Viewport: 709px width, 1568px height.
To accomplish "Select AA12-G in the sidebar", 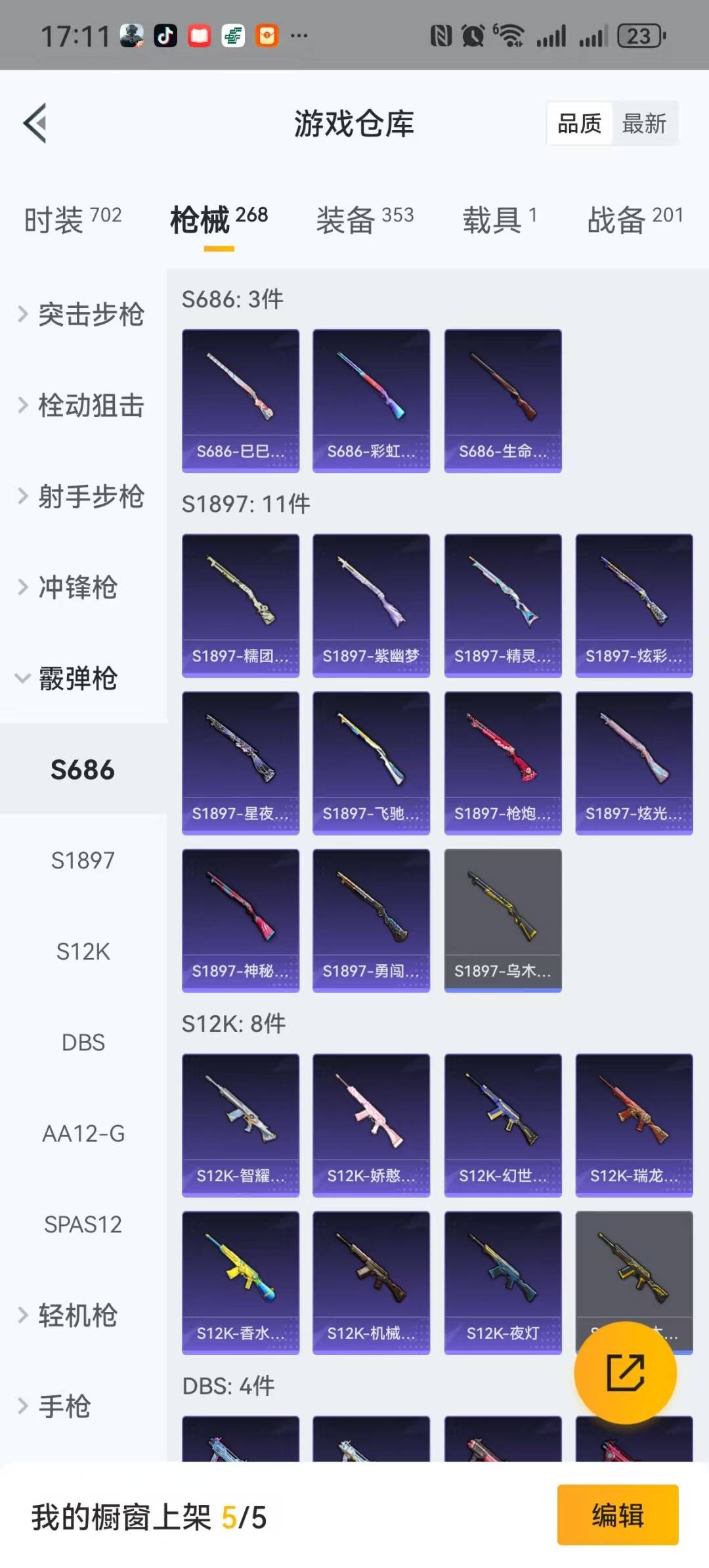I will [83, 1134].
